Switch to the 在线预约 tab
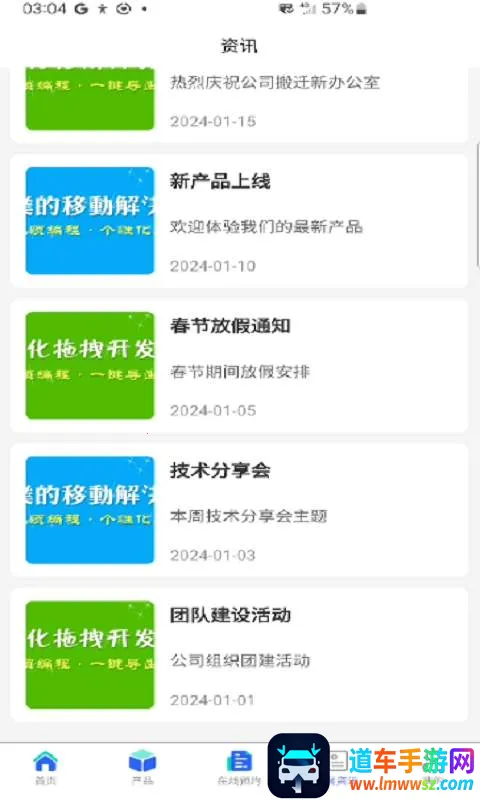The width and height of the screenshot is (480, 800). (x=239, y=768)
